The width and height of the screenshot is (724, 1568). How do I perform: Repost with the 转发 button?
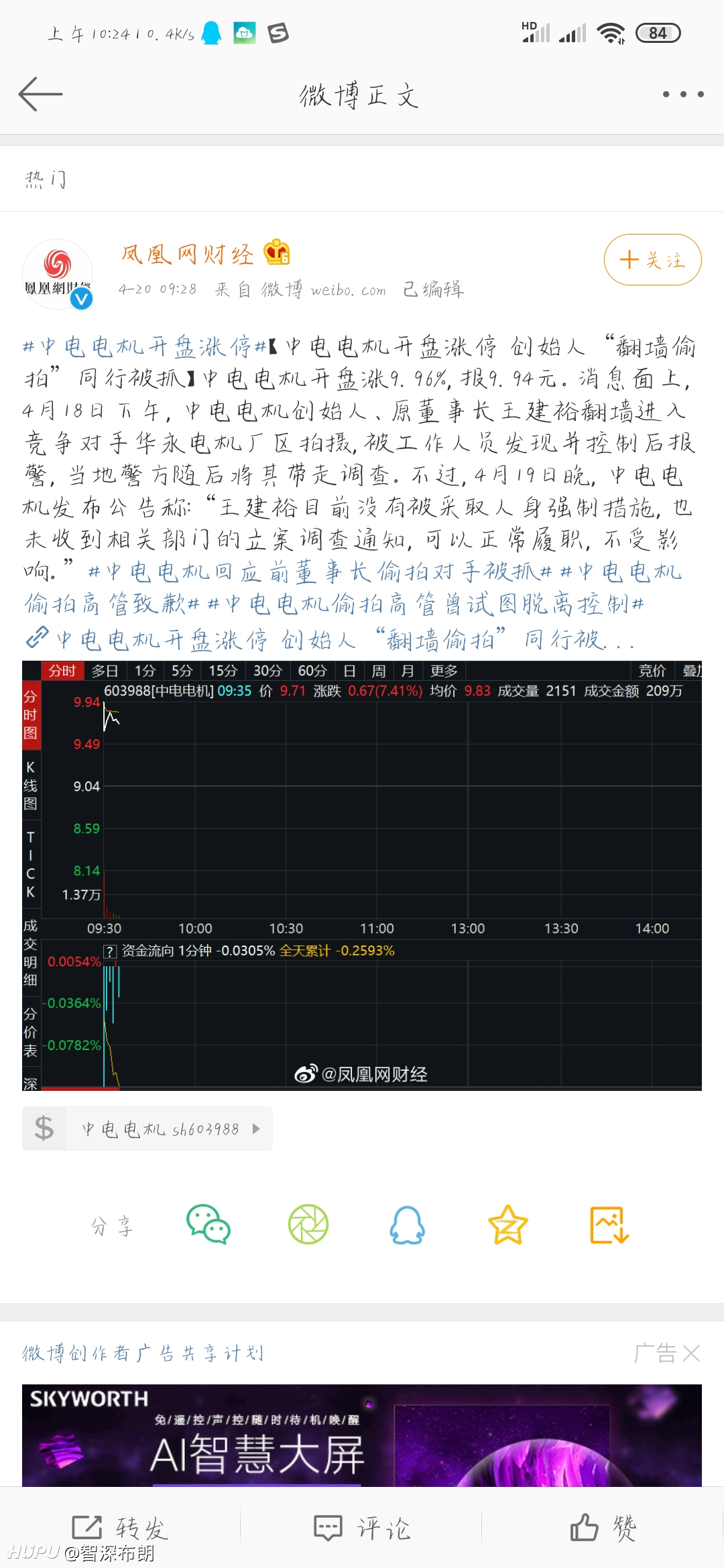[120, 1528]
